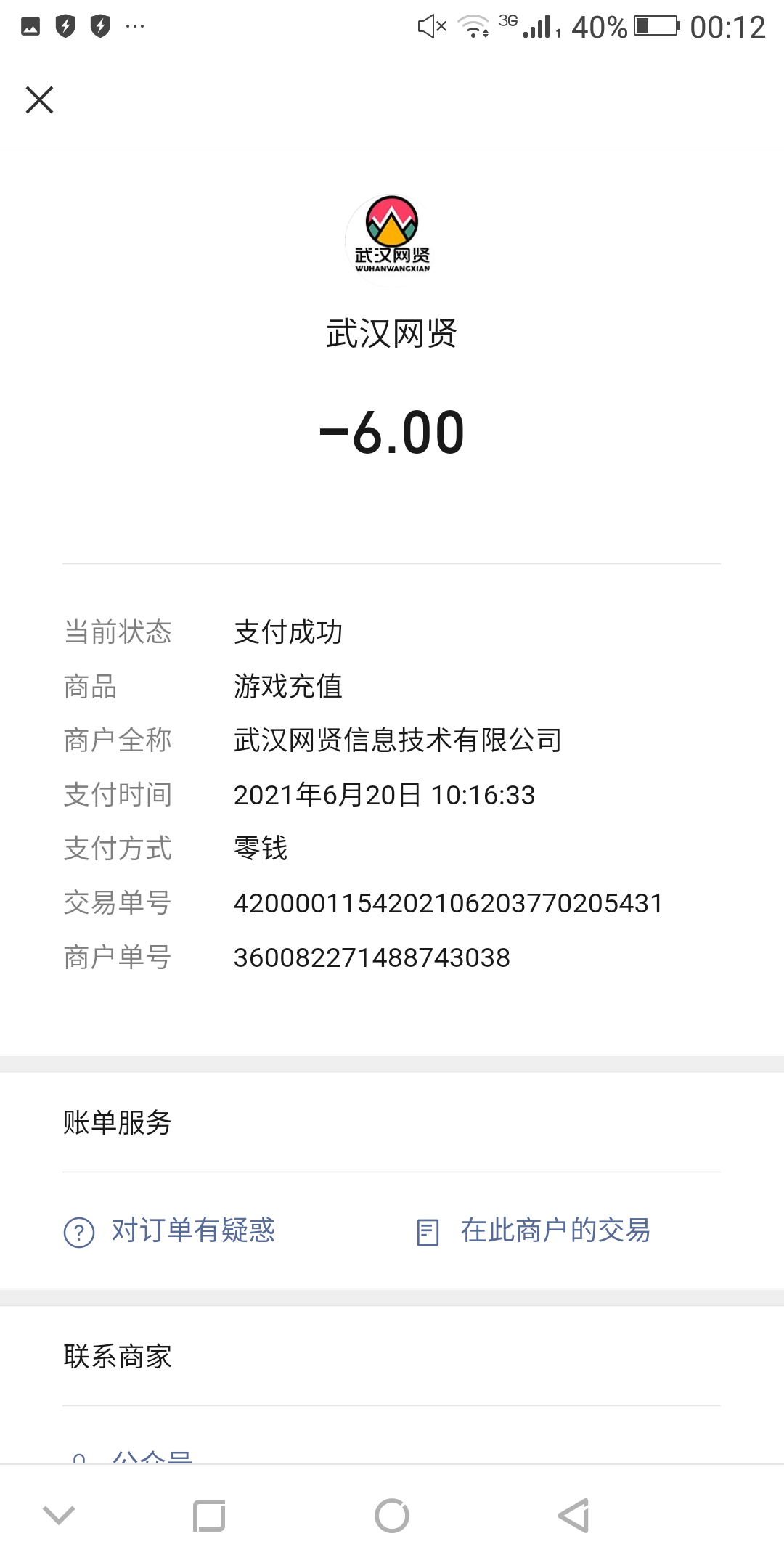
Task: Click the gallery icon in status bar
Action: click(x=32, y=26)
